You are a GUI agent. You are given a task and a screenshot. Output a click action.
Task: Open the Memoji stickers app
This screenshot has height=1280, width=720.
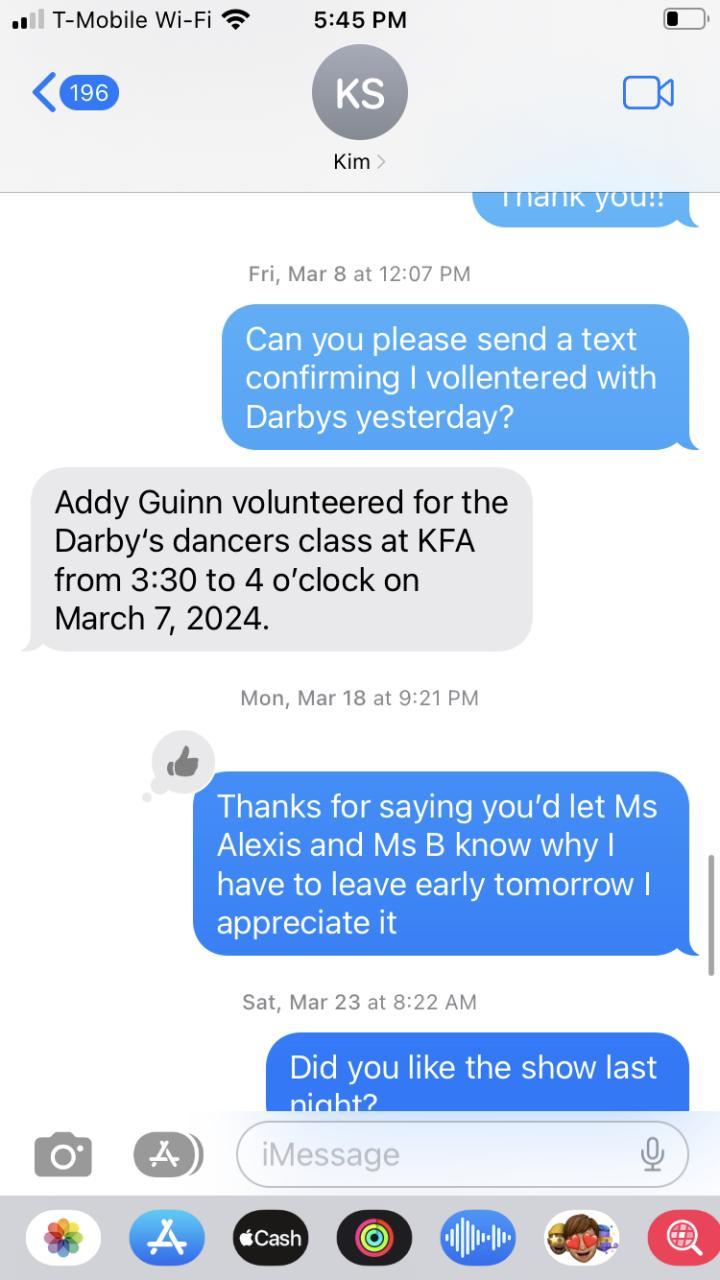581,1238
